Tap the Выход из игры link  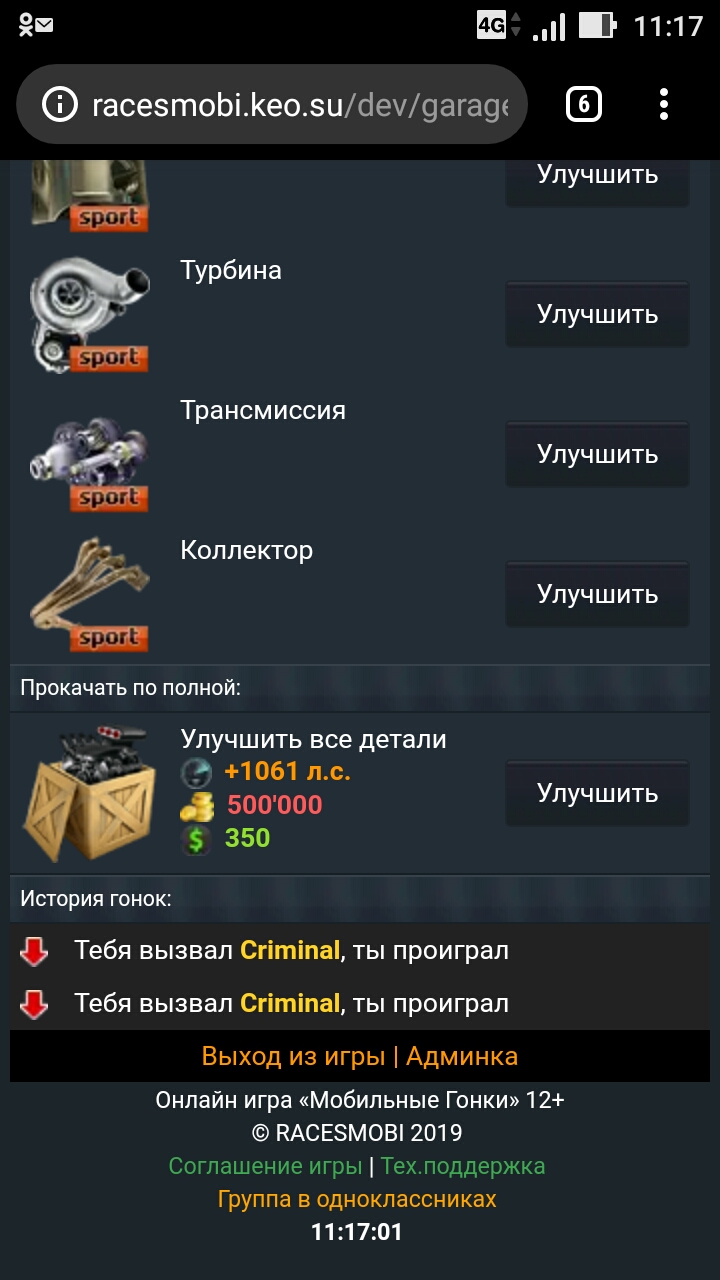[x=293, y=1056]
